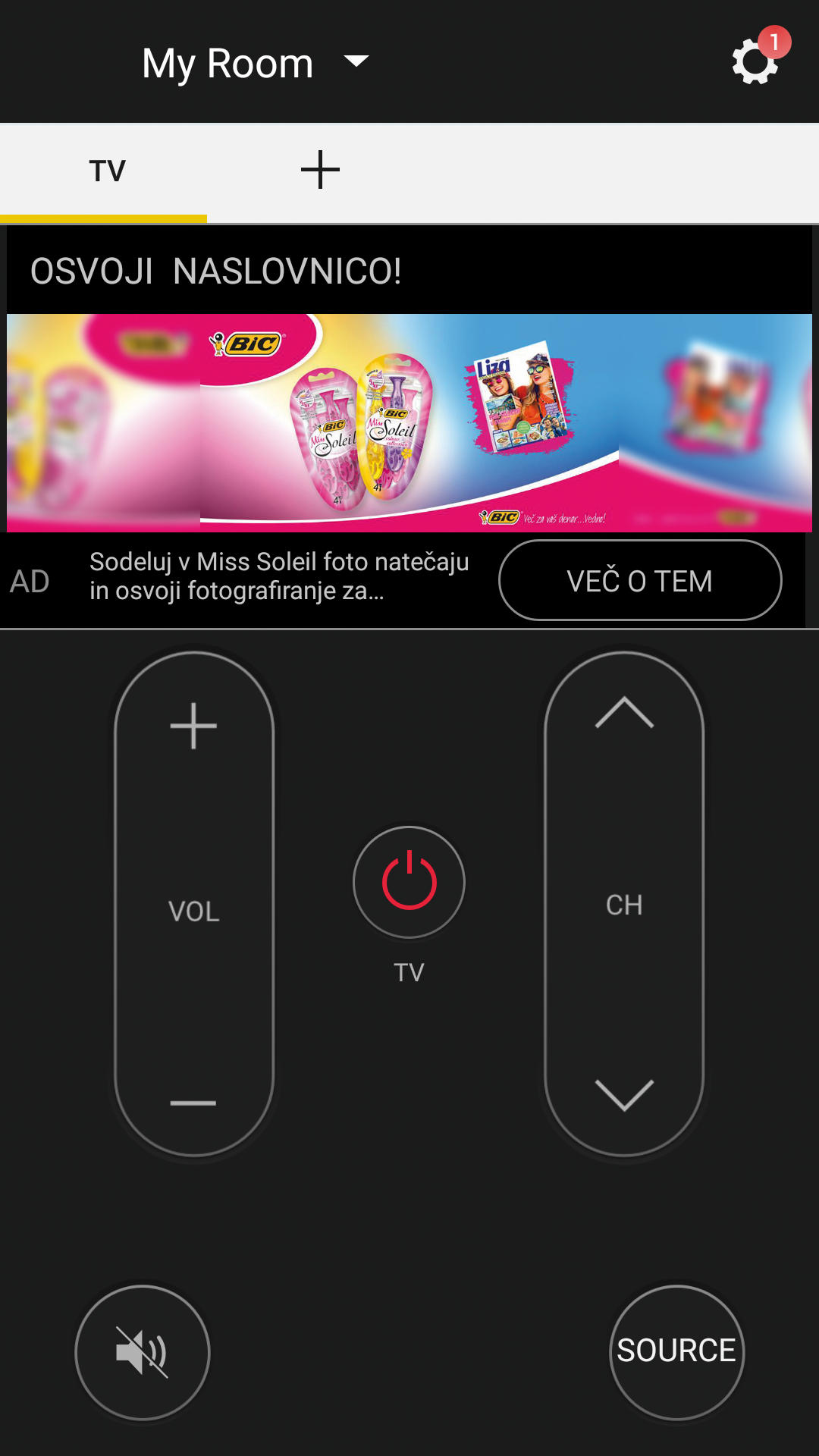
Task: Go to next channel up arrow
Action: pyautogui.click(x=624, y=714)
